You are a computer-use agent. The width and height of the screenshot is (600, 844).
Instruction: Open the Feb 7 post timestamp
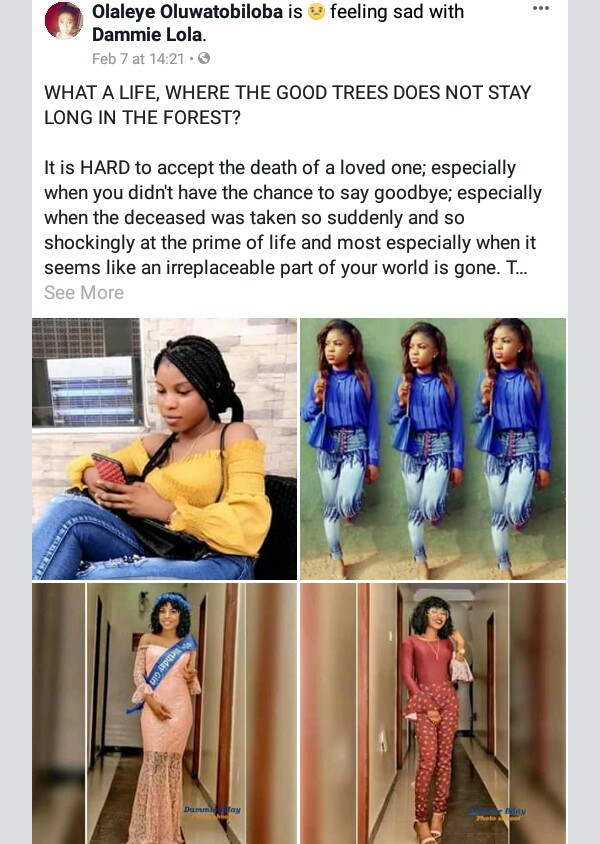(125, 59)
